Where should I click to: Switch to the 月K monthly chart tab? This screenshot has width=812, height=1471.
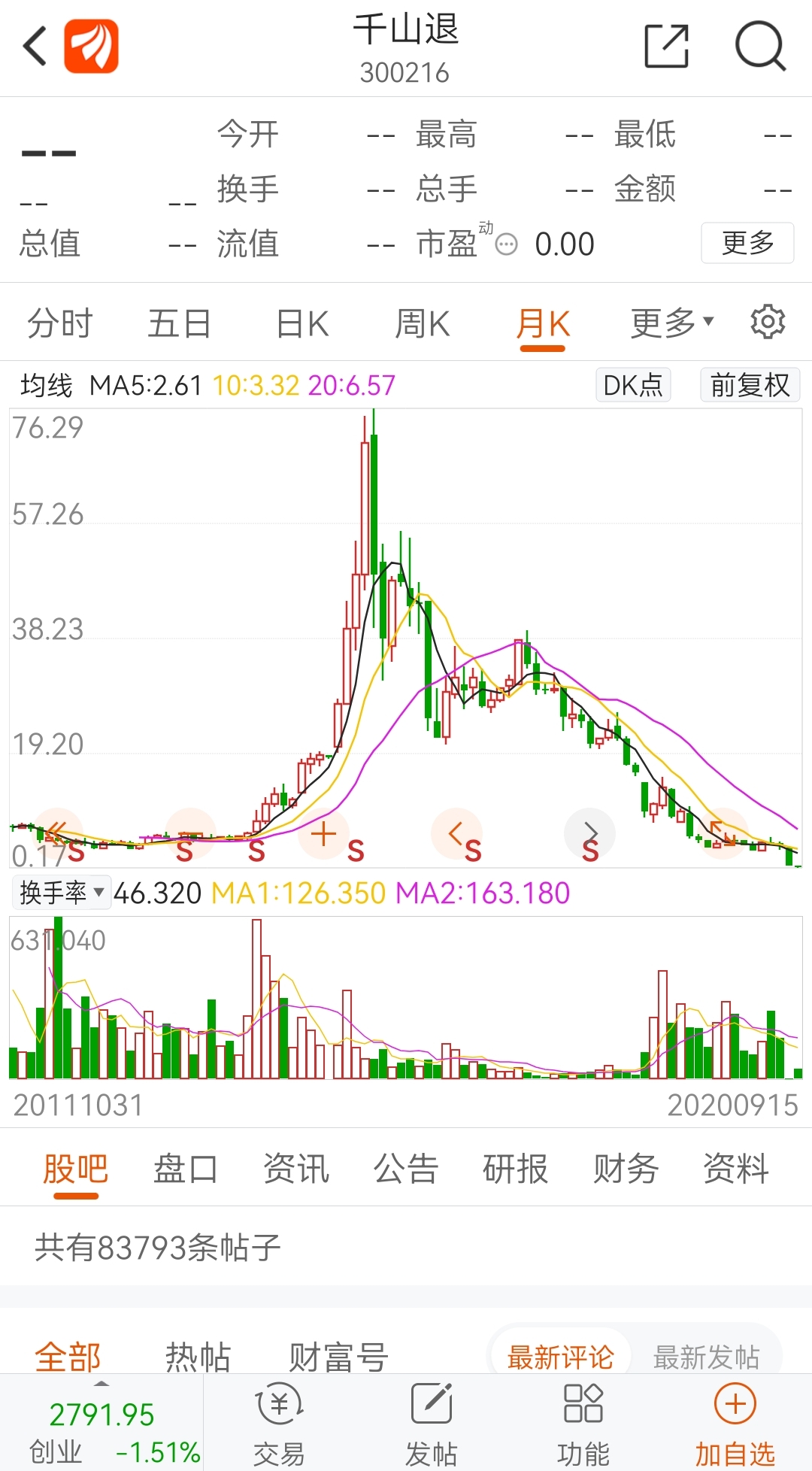(543, 322)
